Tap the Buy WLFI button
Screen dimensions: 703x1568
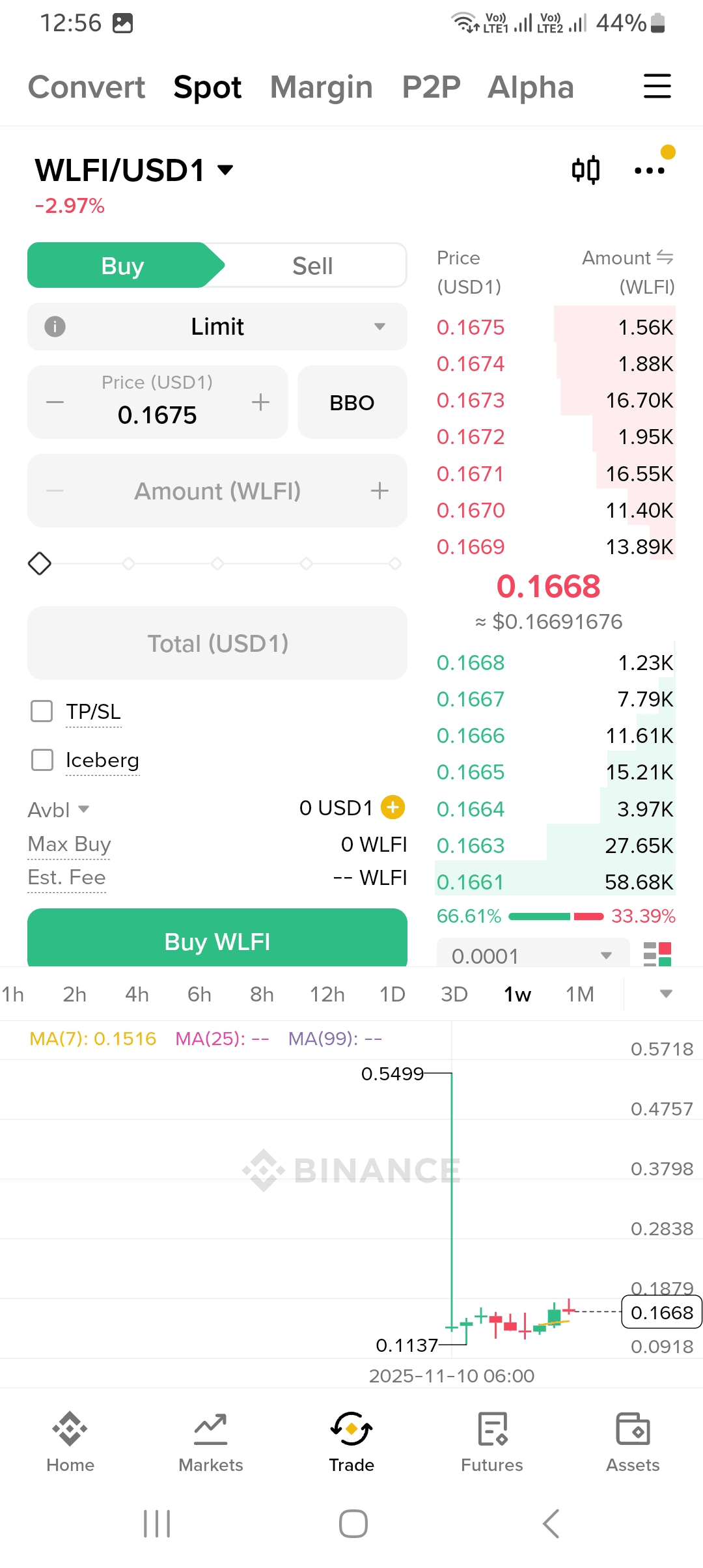[x=217, y=940]
